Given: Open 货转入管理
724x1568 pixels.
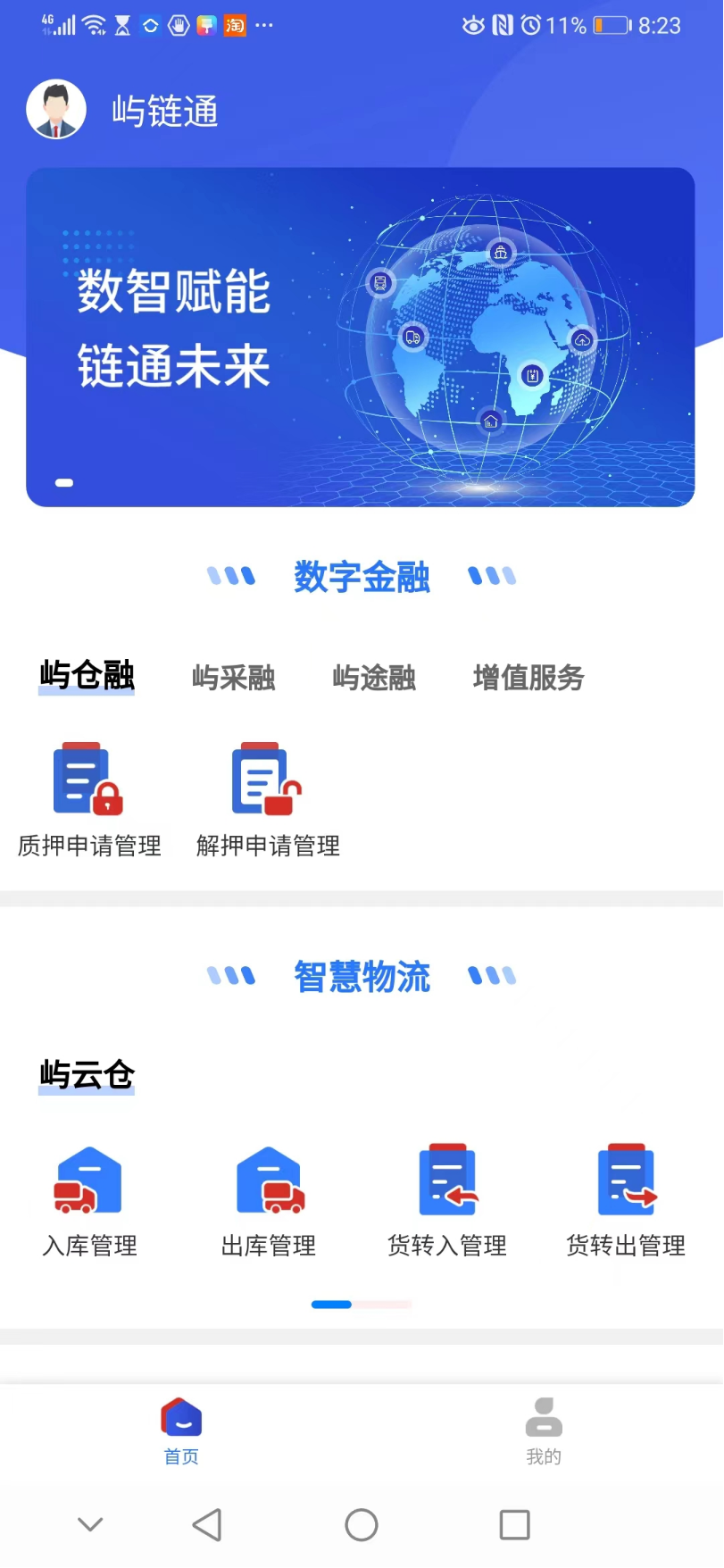Looking at the screenshot, I should pyautogui.click(x=447, y=1201).
